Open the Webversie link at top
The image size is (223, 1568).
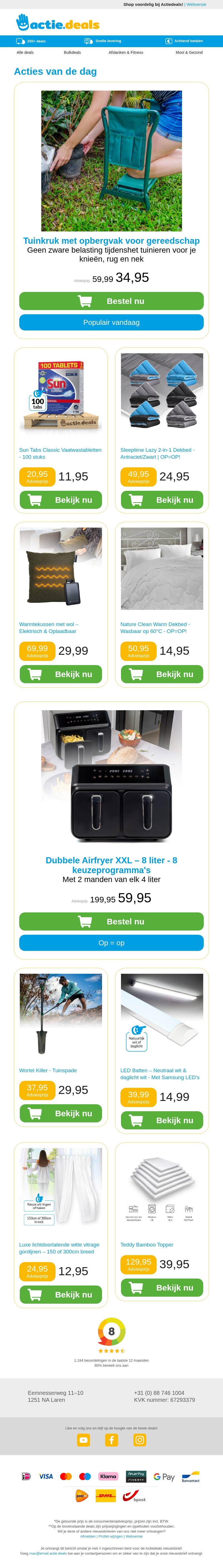pos(196,4)
